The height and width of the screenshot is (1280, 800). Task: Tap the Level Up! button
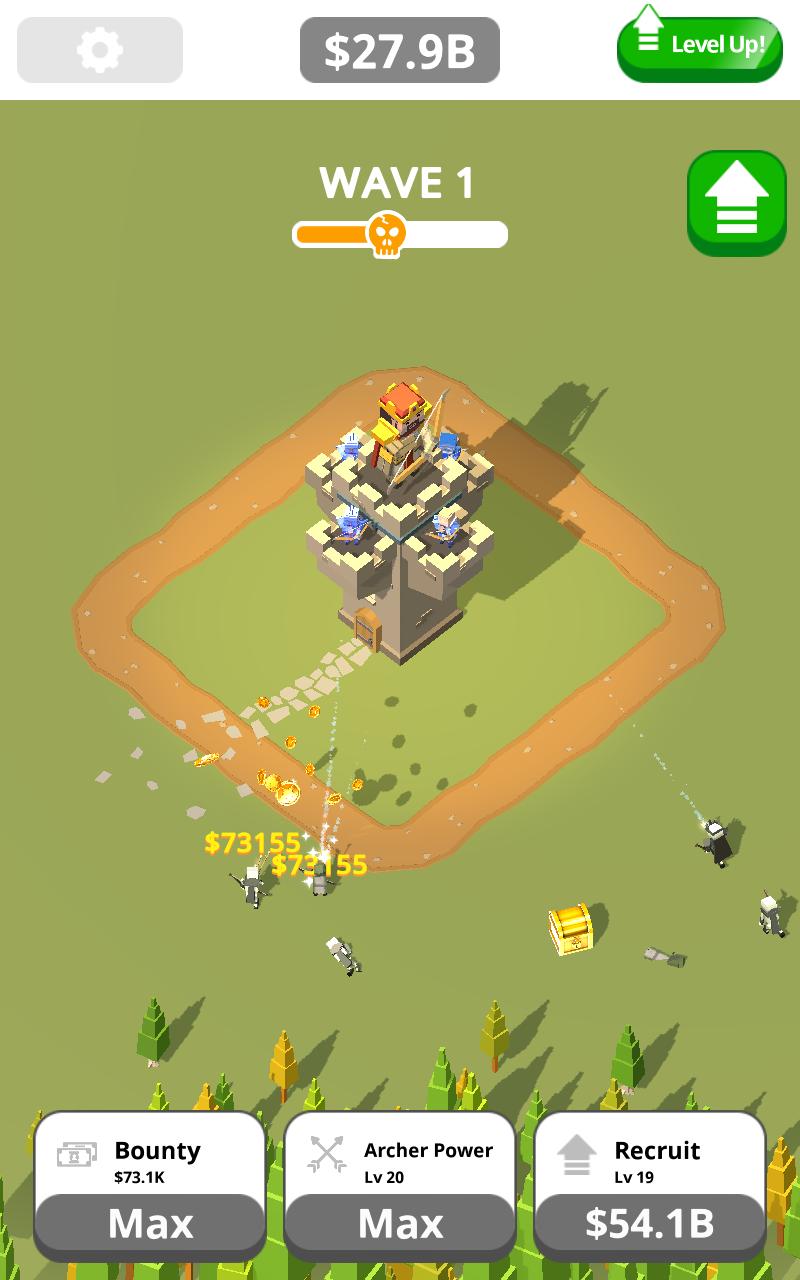tap(699, 46)
